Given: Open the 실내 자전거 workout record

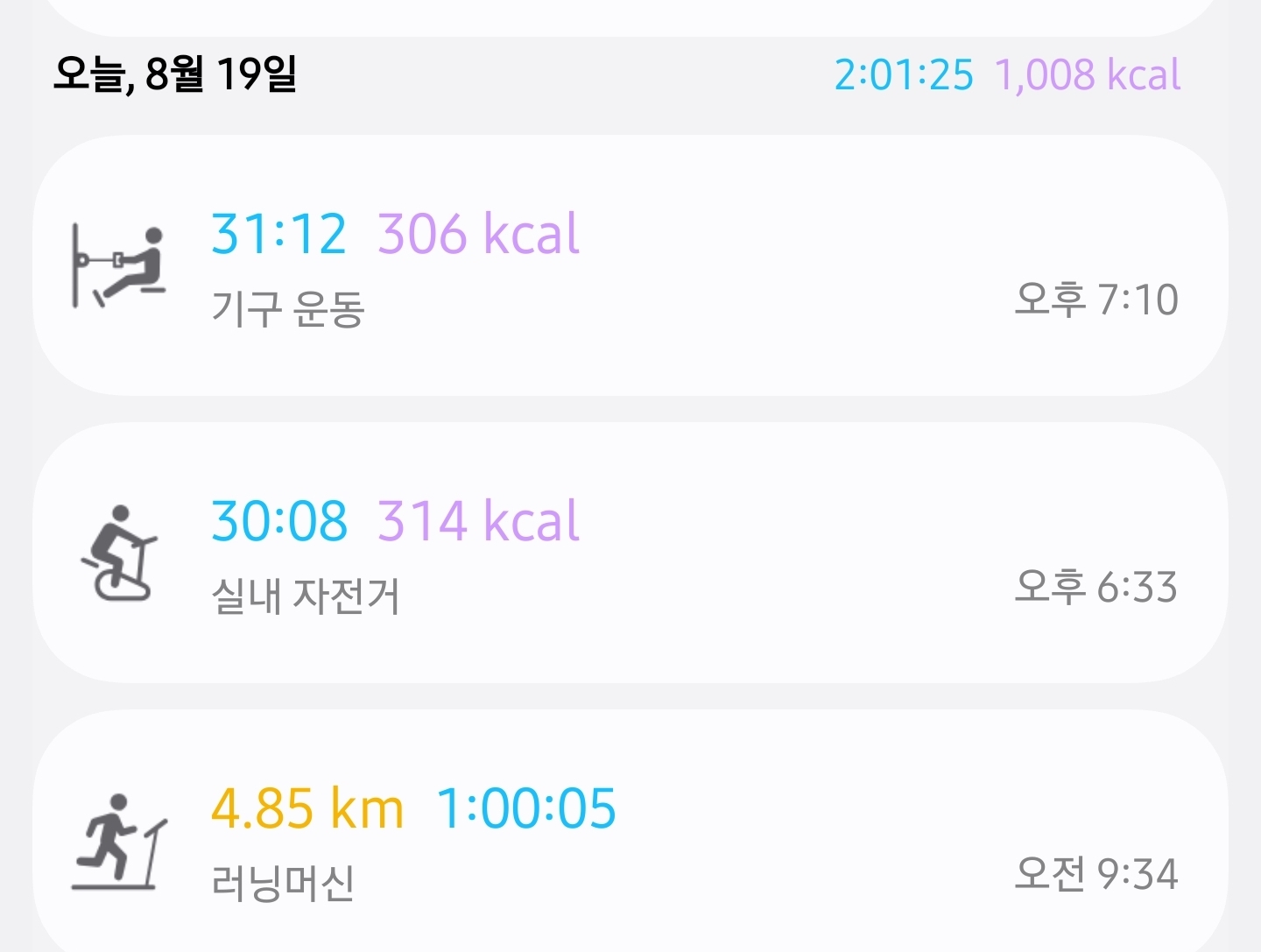Looking at the screenshot, I should pos(630,553).
